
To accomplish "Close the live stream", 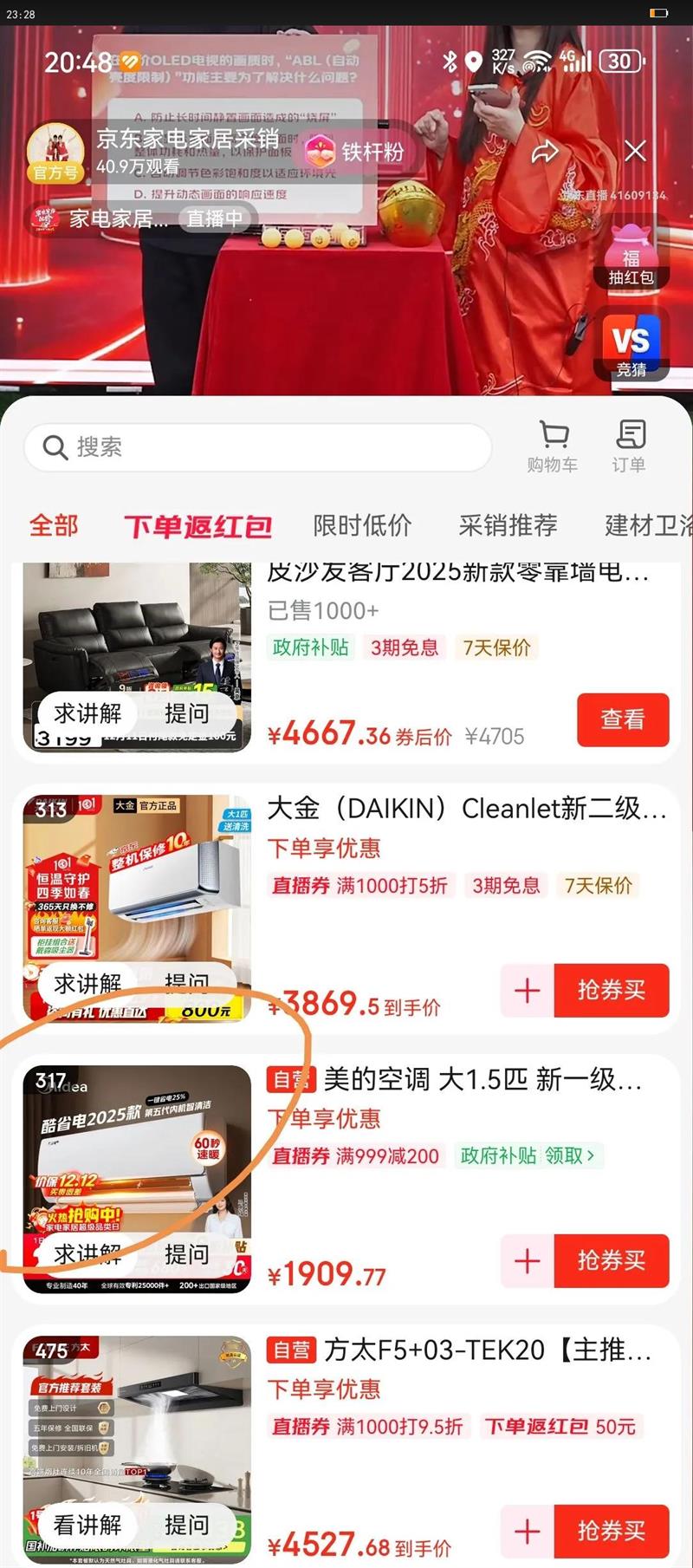I will click(635, 152).
